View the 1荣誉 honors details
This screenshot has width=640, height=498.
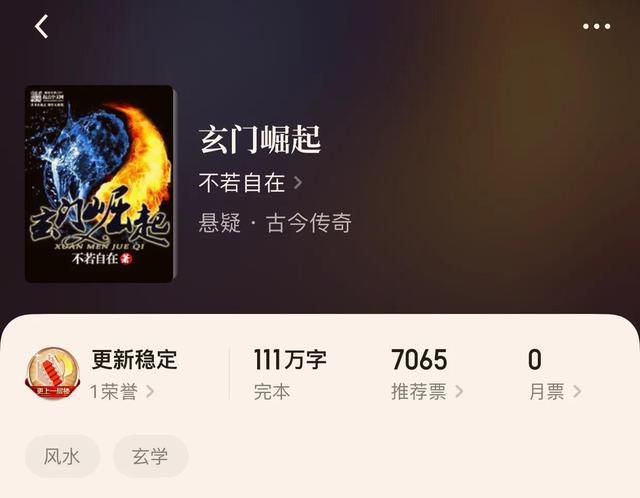point(122,391)
